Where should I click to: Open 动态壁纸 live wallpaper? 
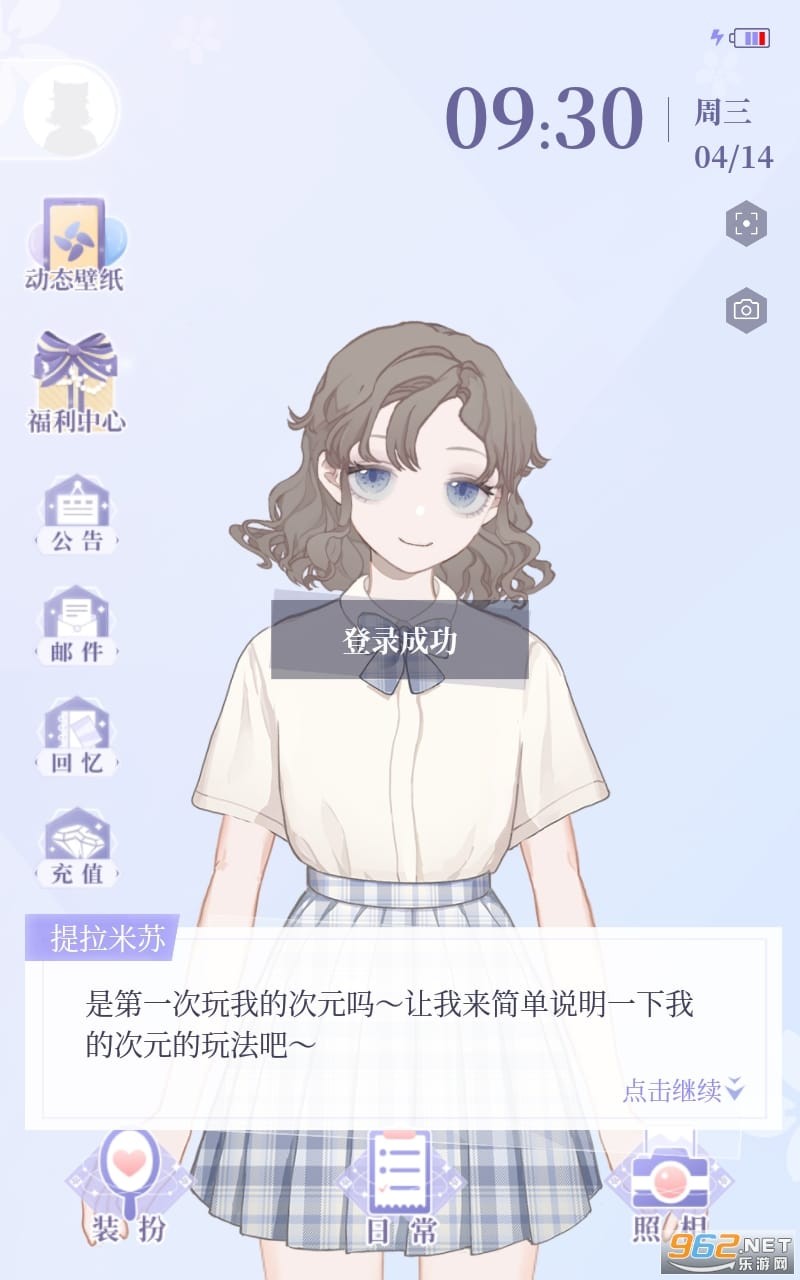76,244
